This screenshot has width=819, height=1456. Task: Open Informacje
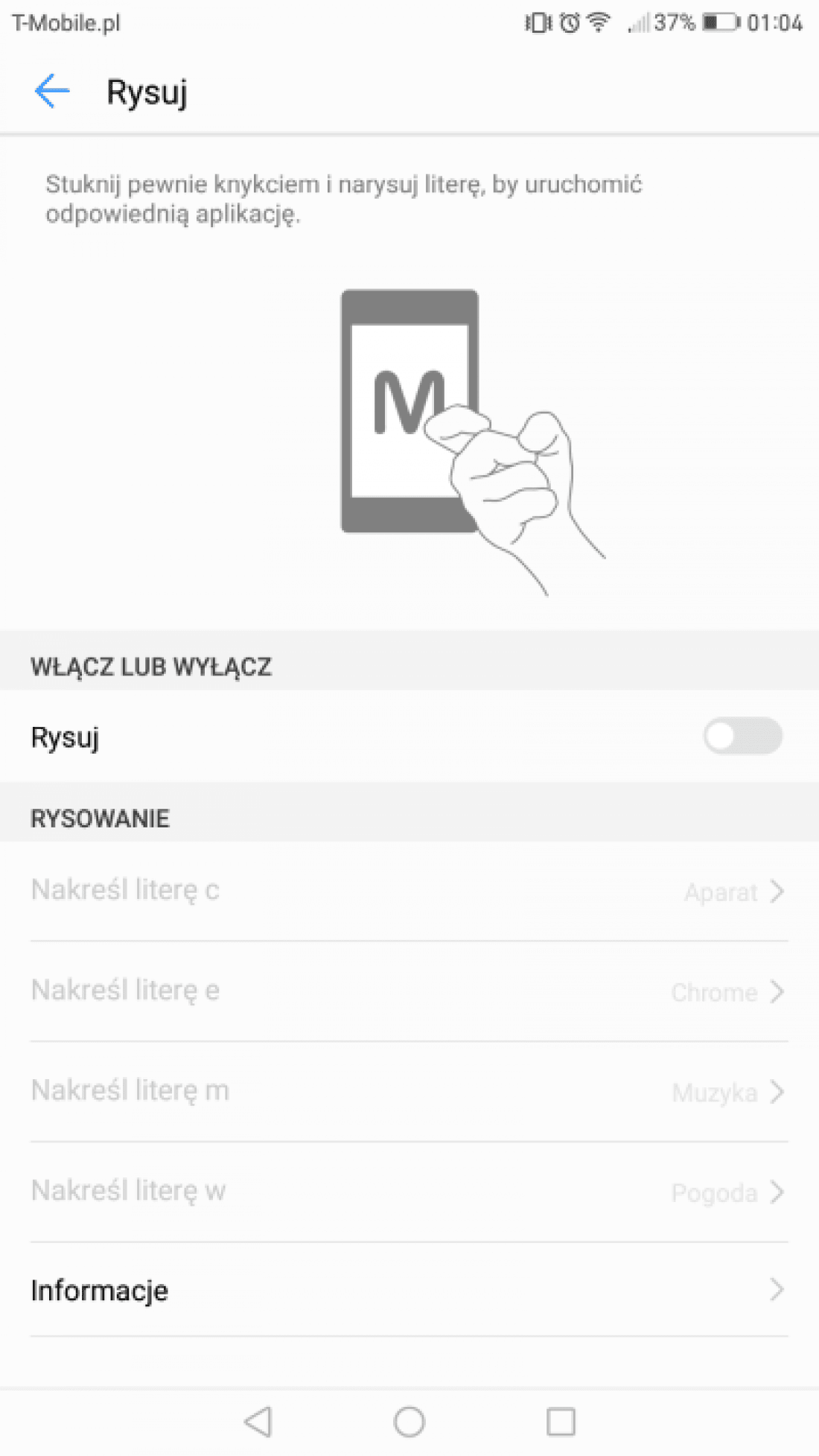click(409, 1290)
